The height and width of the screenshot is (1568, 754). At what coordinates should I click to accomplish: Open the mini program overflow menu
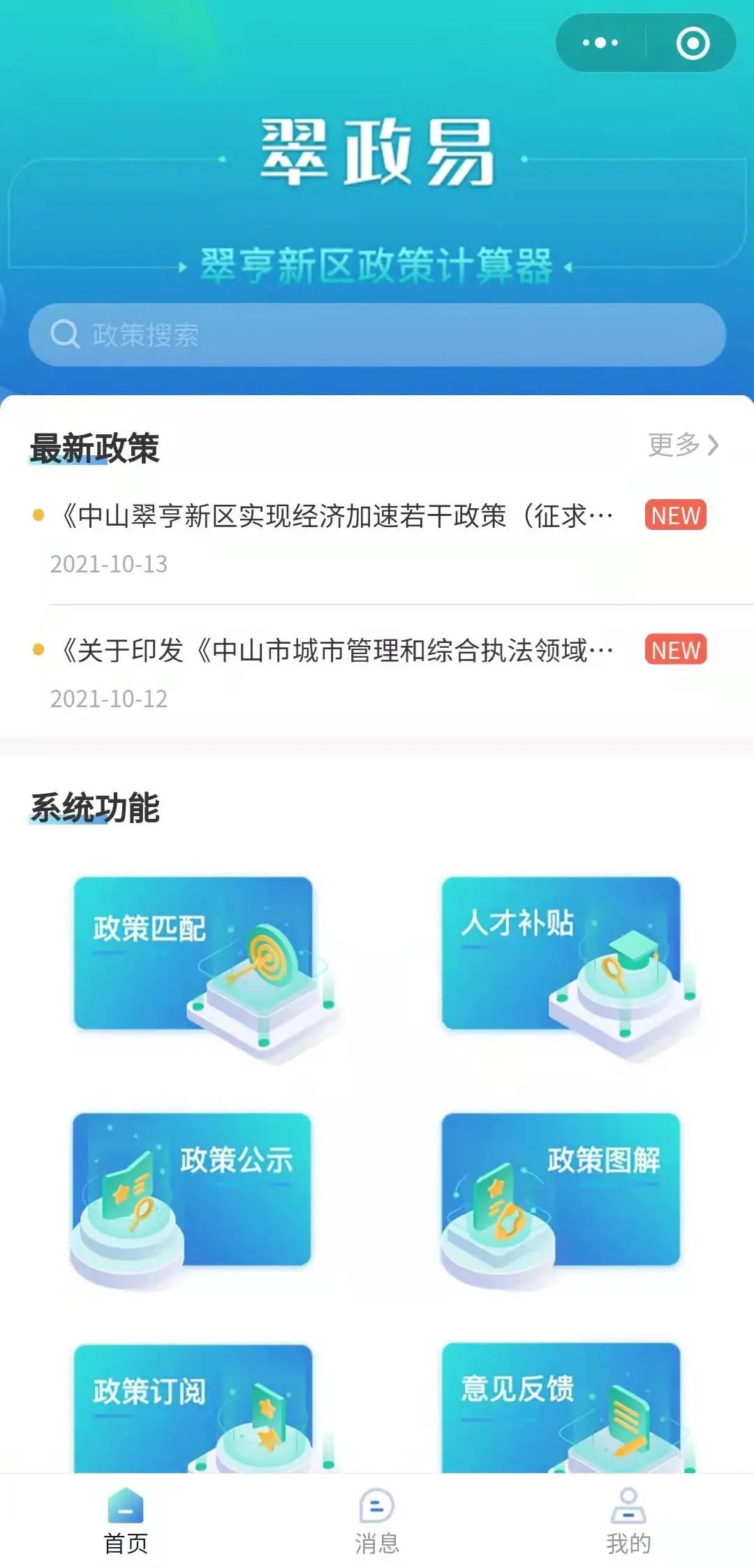click(x=600, y=43)
